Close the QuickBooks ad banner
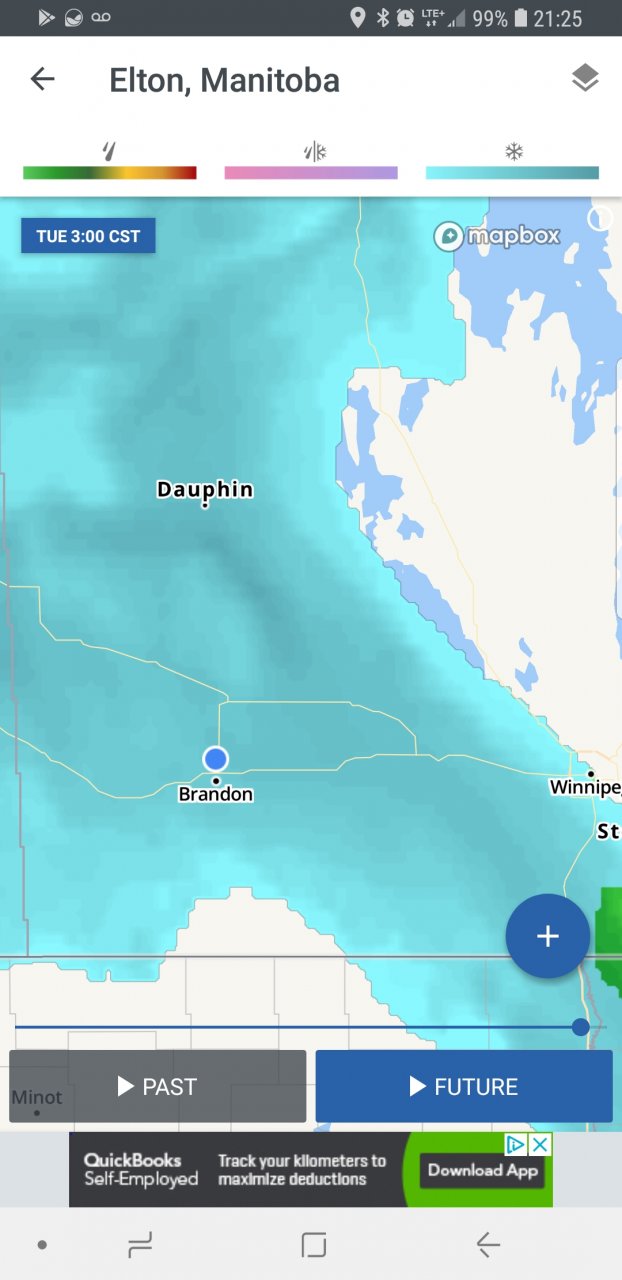Viewport: 622px width, 1280px height. point(540,1144)
